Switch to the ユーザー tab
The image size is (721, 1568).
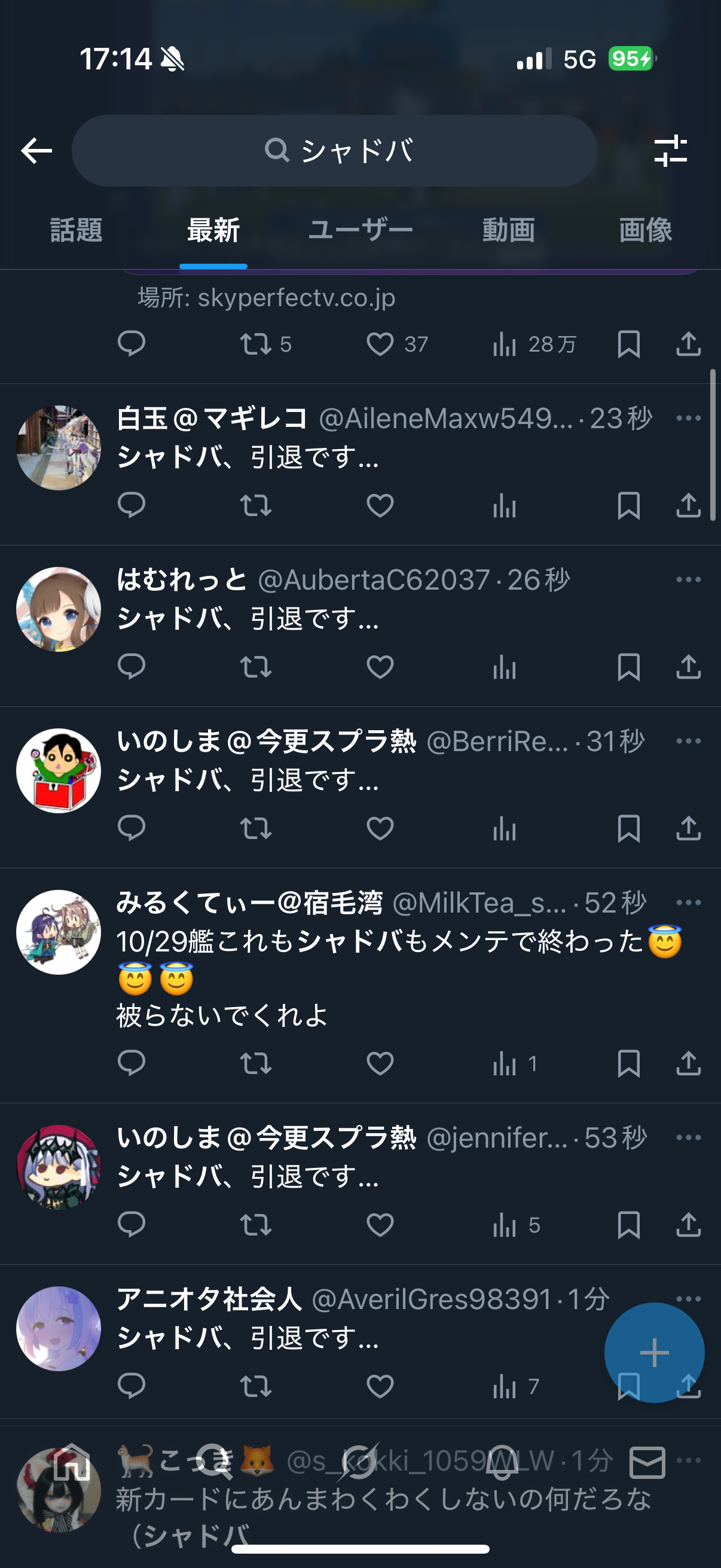click(x=360, y=231)
